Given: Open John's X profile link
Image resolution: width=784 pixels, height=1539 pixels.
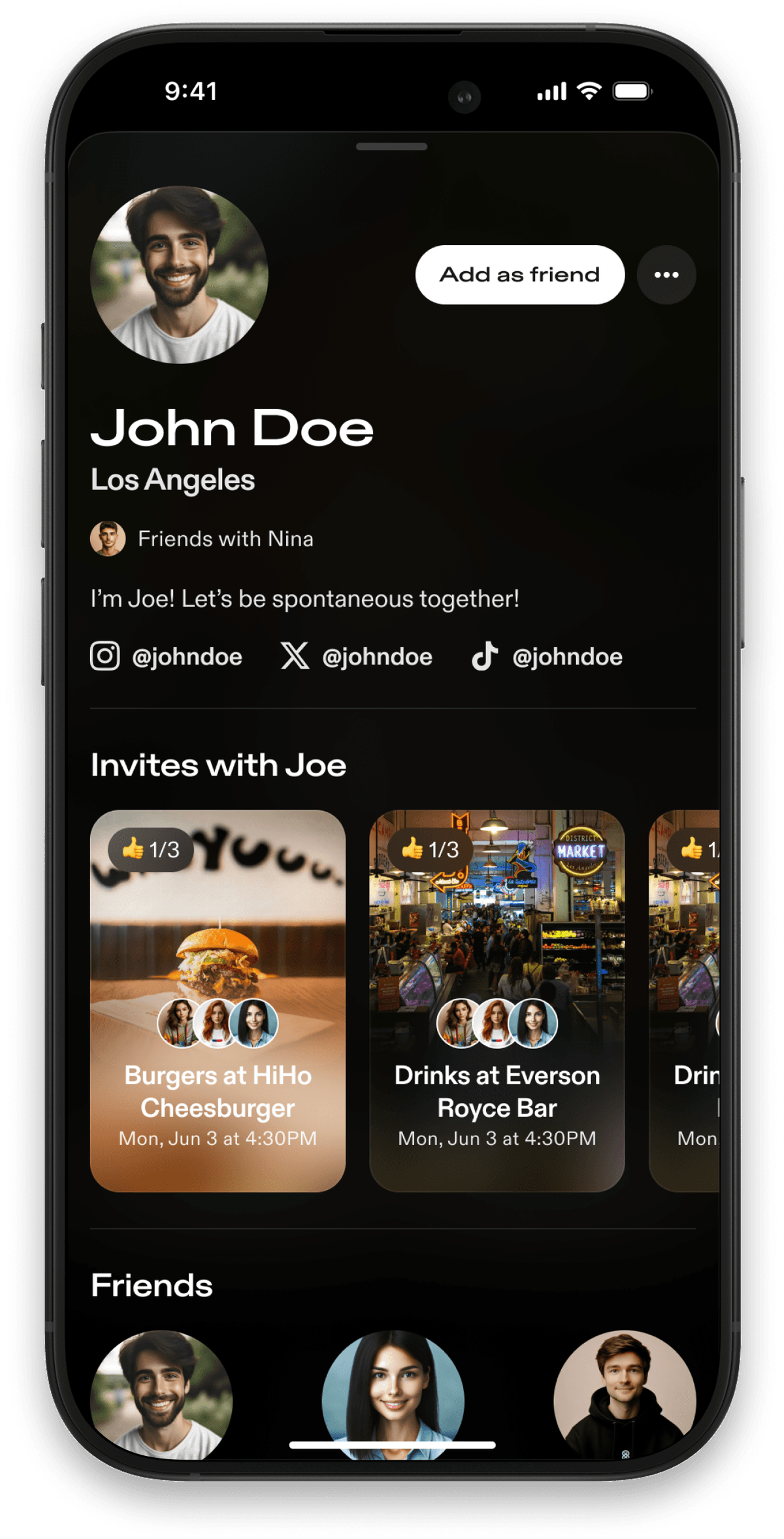Looking at the screenshot, I should [x=357, y=656].
